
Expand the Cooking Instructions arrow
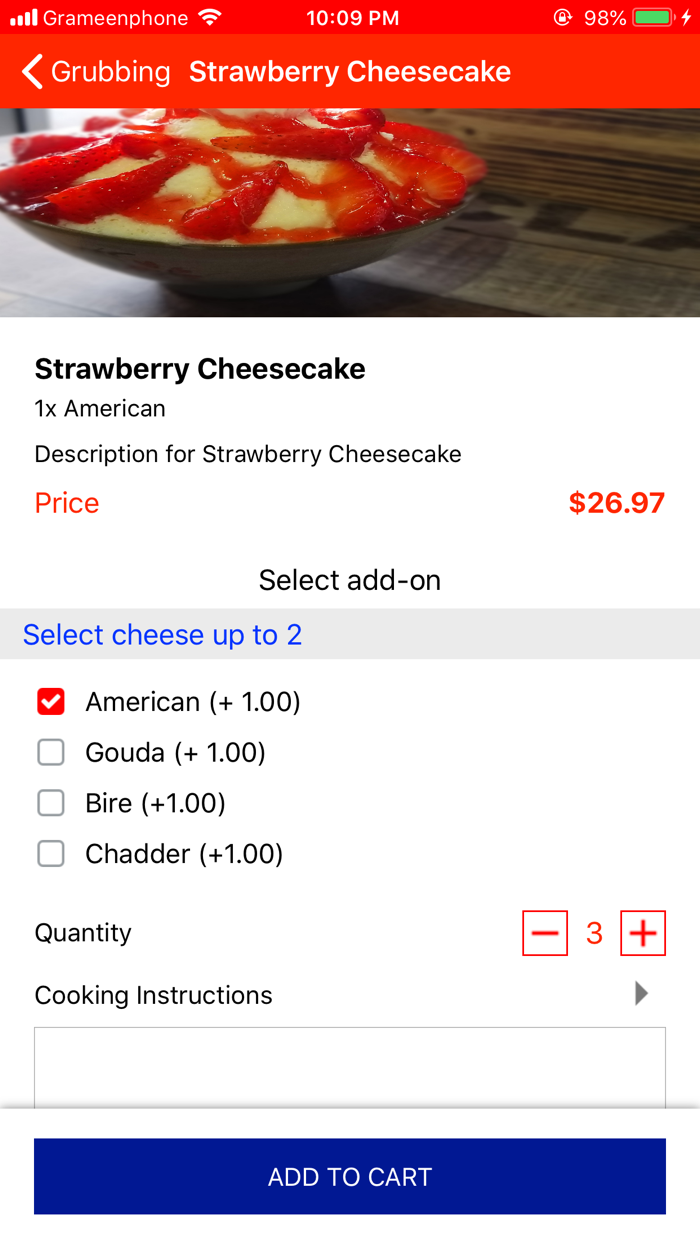[x=642, y=993]
